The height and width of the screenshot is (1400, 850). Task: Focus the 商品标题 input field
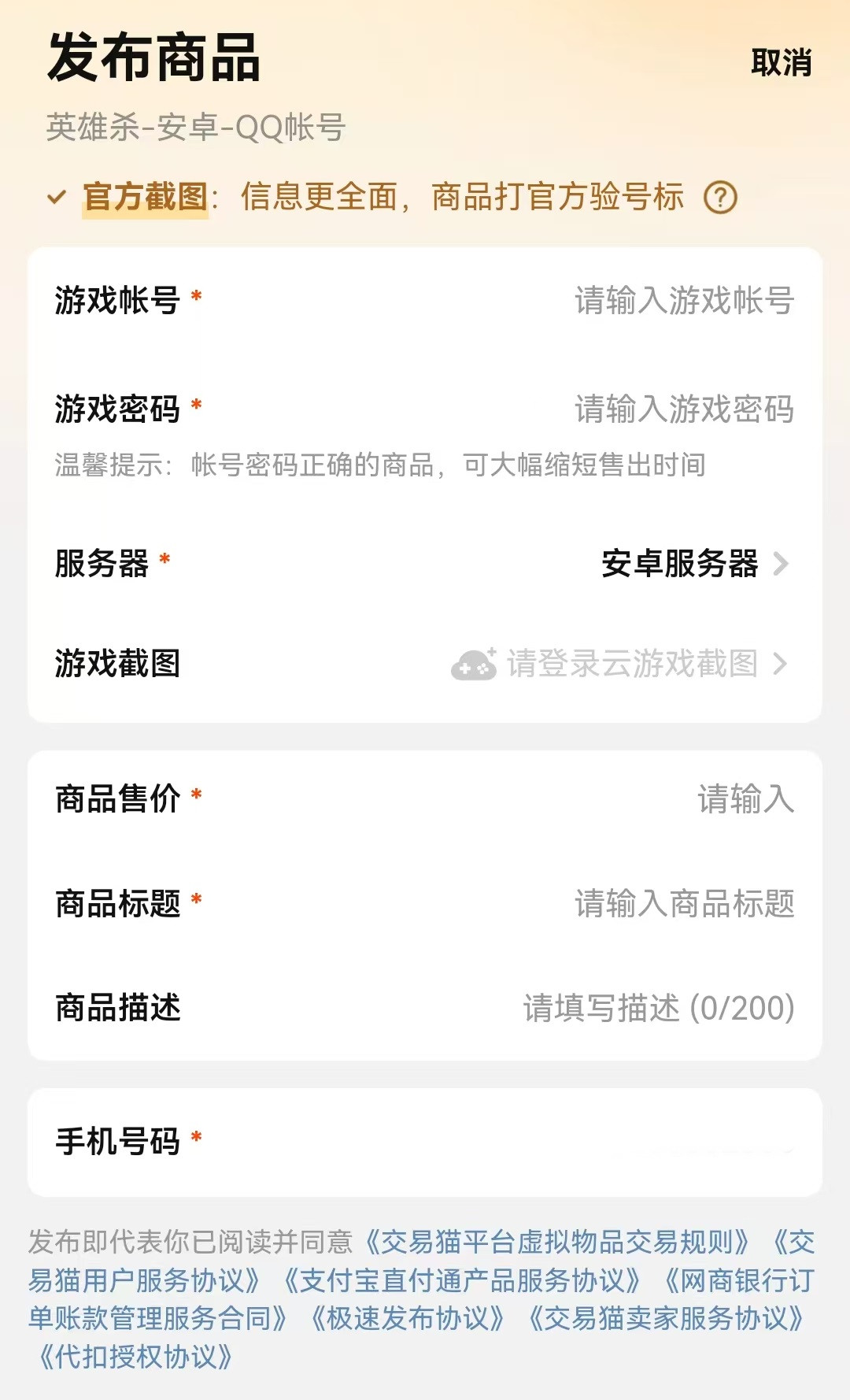(x=683, y=904)
